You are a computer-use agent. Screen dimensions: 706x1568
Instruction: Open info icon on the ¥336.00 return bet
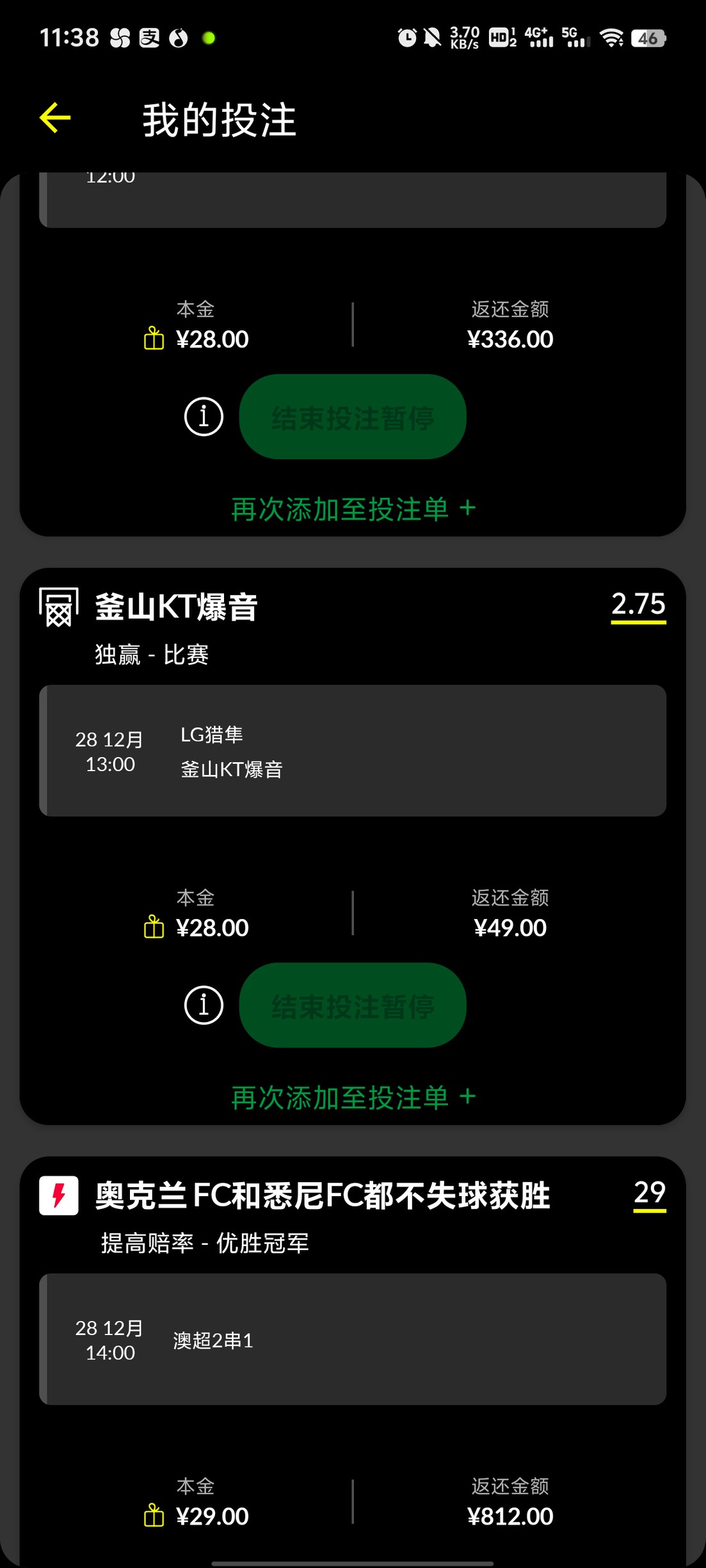204,417
